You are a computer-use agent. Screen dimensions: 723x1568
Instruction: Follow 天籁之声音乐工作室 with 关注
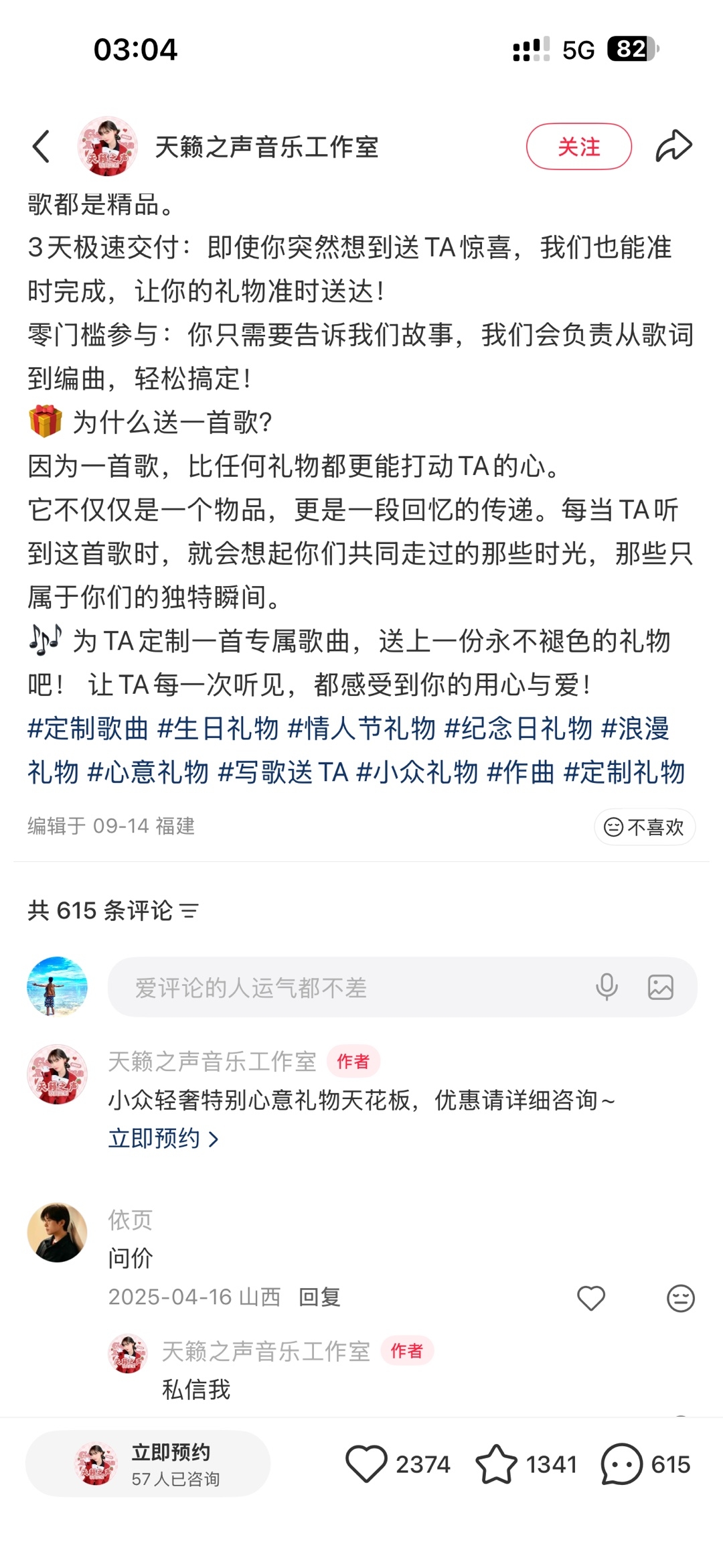578,147
